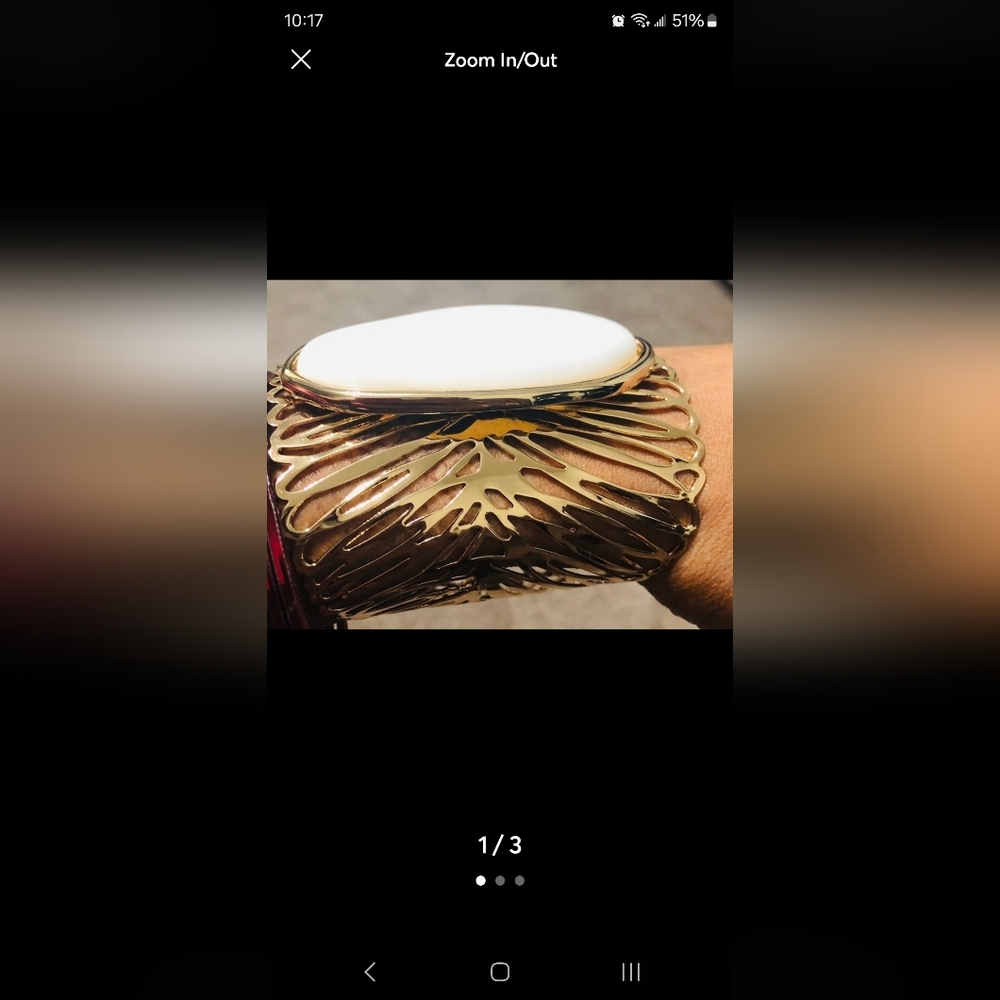Go back with the system back button
The height and width of the screenshot is (1000, 1000).
click(370, 971)
